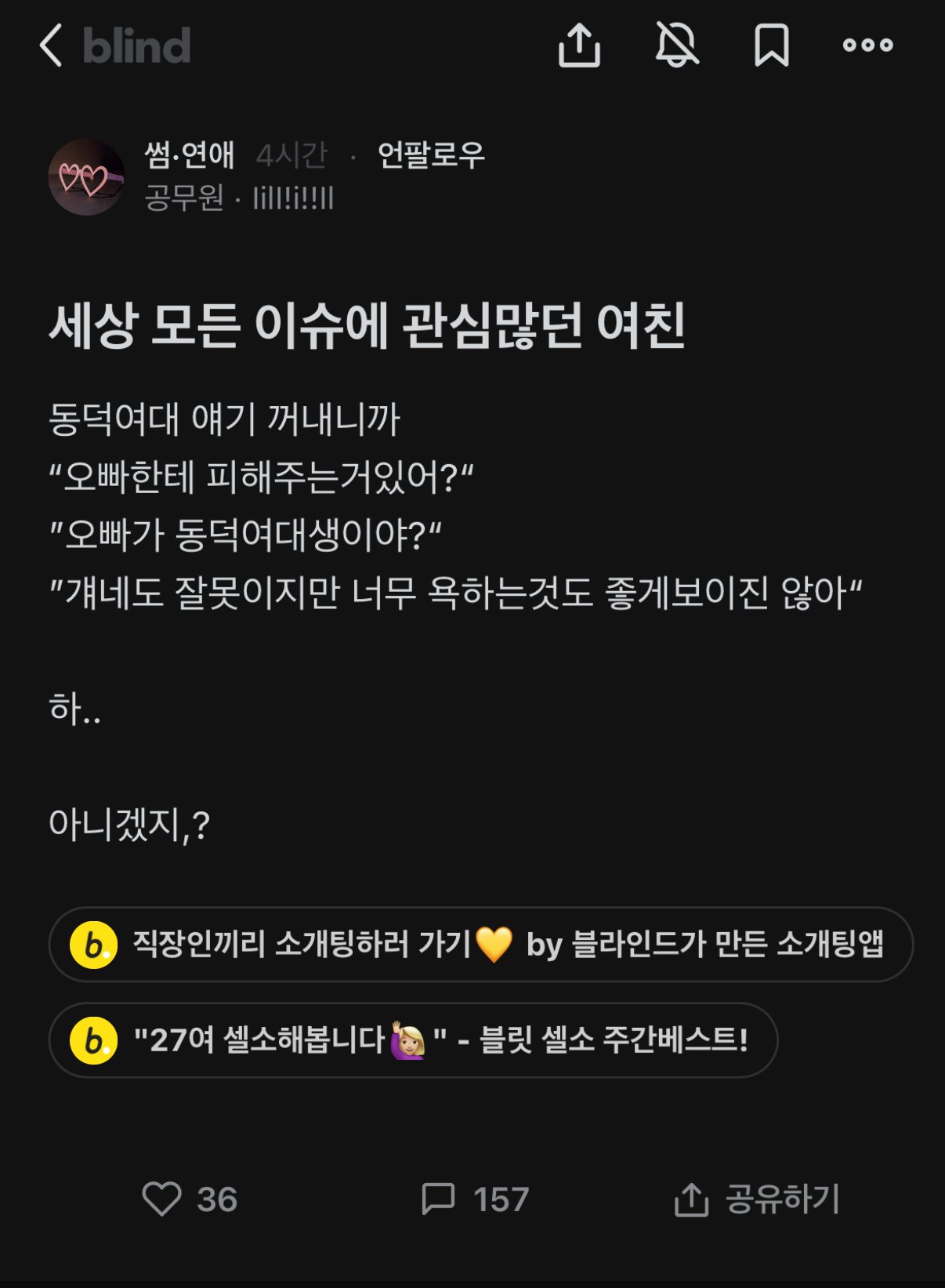This screenshot has height=1288, width=945.
Task: Open 직장인끼리 소개팅하러 가기 banner
Action: click(480, 944)
